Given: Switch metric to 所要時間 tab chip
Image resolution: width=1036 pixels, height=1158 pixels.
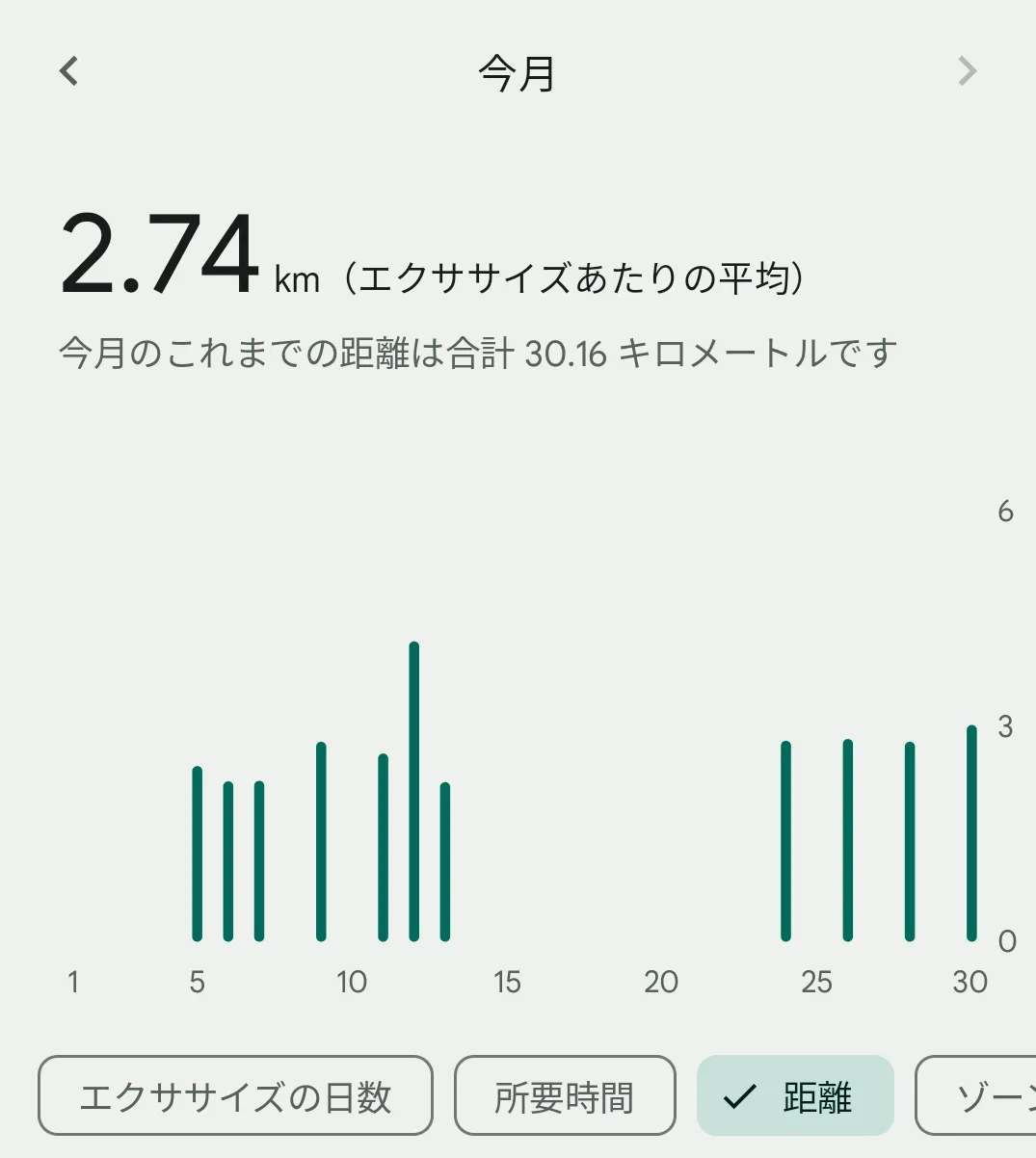Looking at the screenshot, I should click(564, 1094).
